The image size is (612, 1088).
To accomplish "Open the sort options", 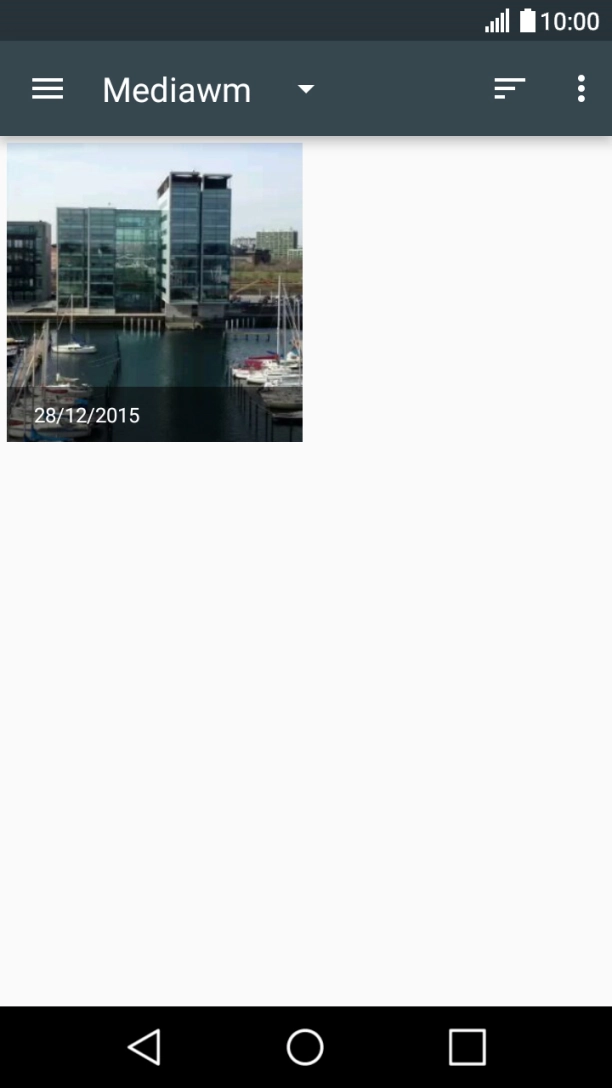I will click(509, 89).
